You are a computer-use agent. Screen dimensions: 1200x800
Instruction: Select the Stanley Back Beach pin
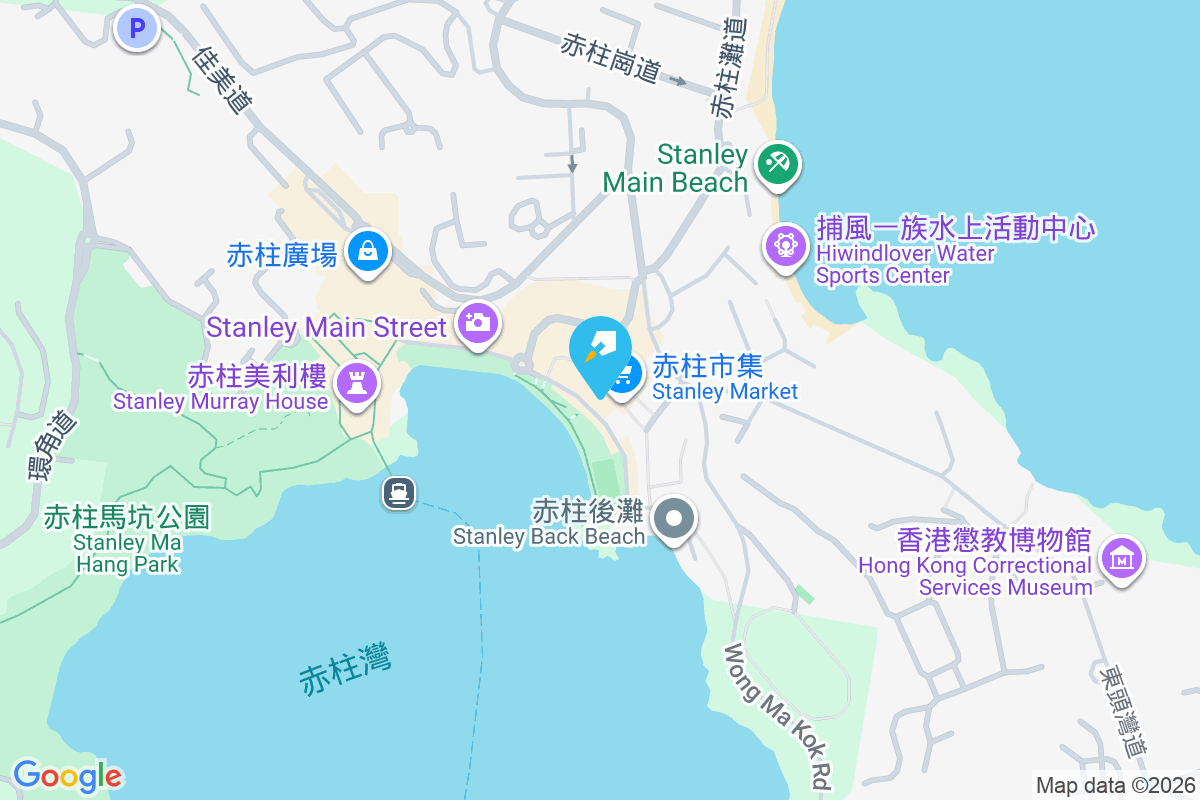(x=674, y=520)
